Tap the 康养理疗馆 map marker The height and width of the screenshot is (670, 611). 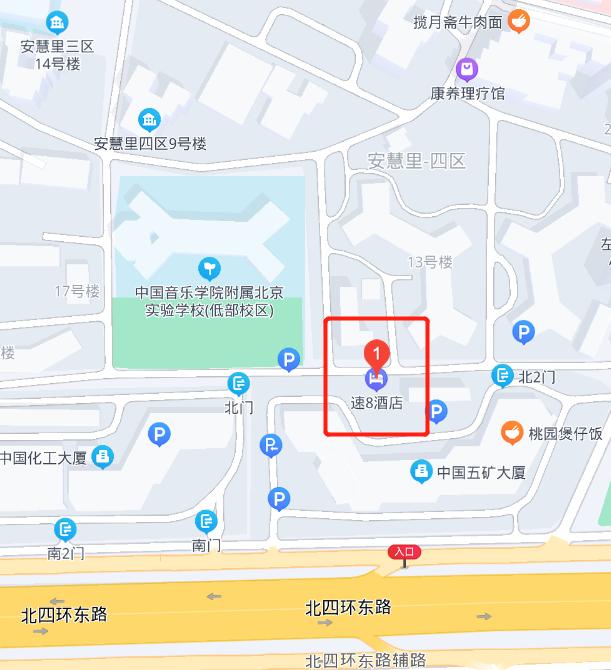point(467,69)
